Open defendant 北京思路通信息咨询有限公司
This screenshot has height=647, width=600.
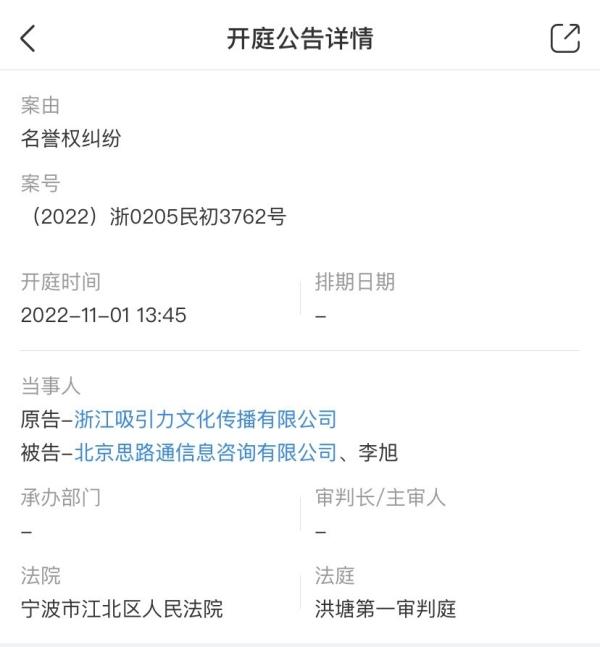tap(205, 453)
